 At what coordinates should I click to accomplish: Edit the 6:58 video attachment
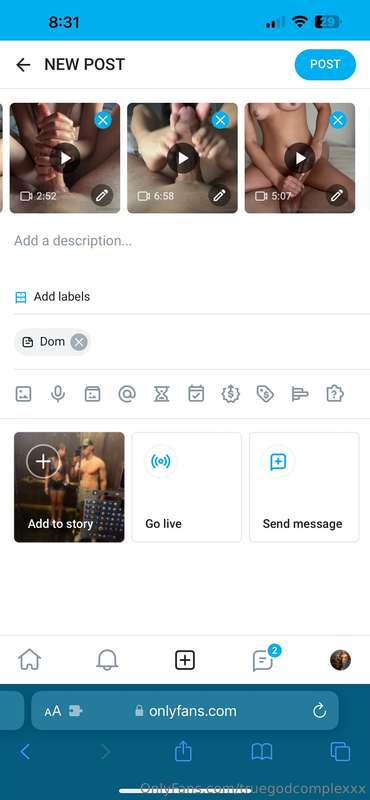219,195
